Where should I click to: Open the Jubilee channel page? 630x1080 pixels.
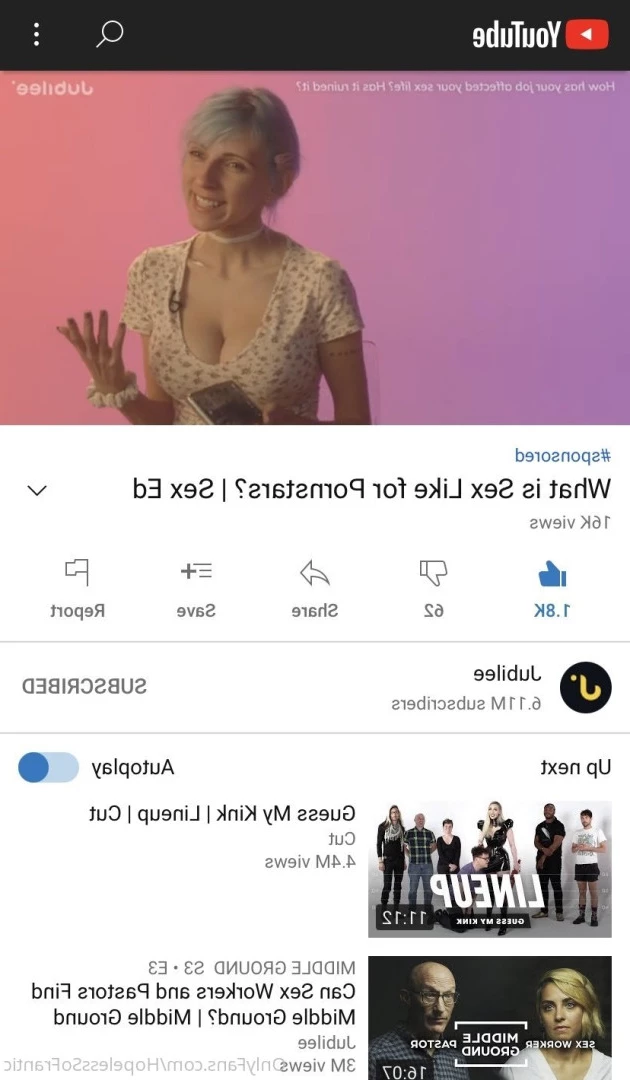tap(585, 687)
